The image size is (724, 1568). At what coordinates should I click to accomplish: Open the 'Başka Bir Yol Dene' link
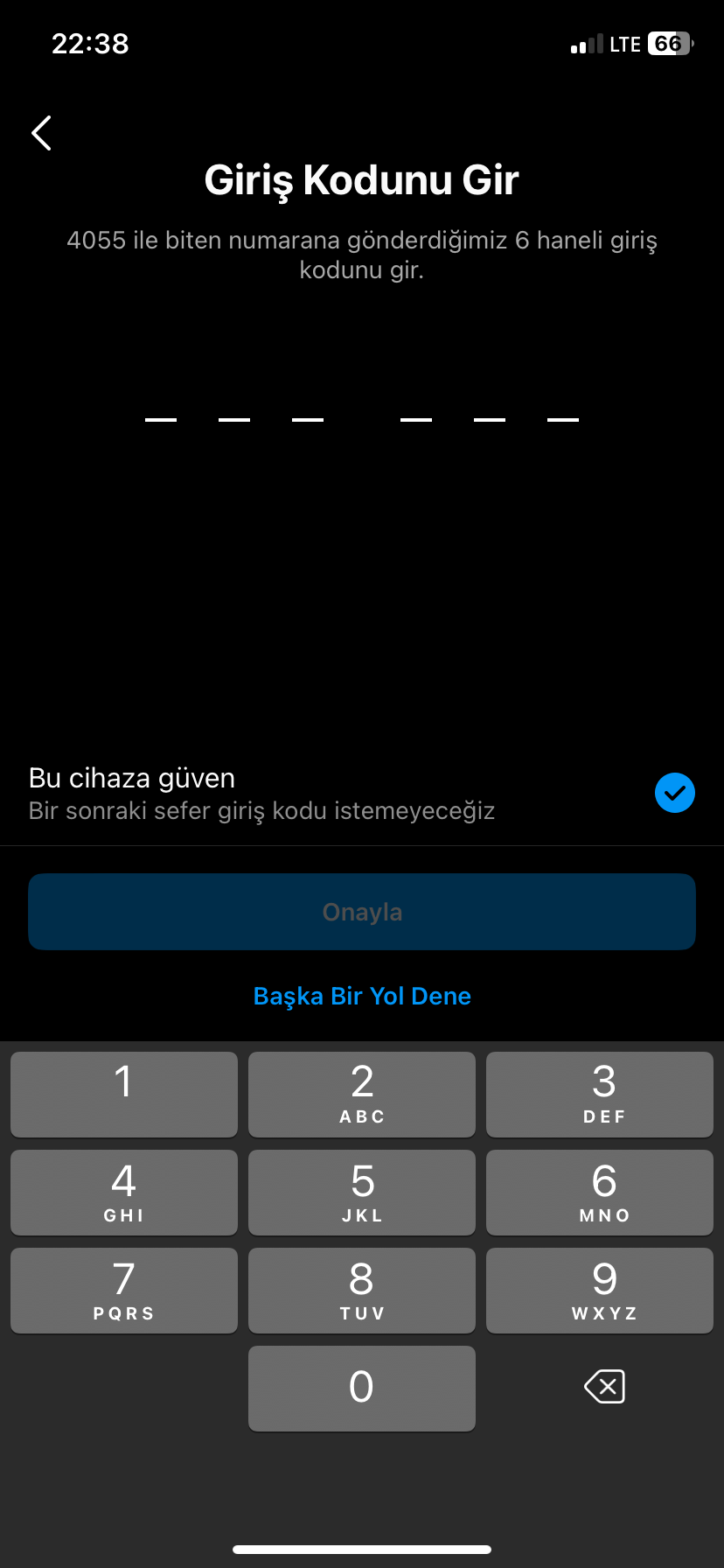362,996
